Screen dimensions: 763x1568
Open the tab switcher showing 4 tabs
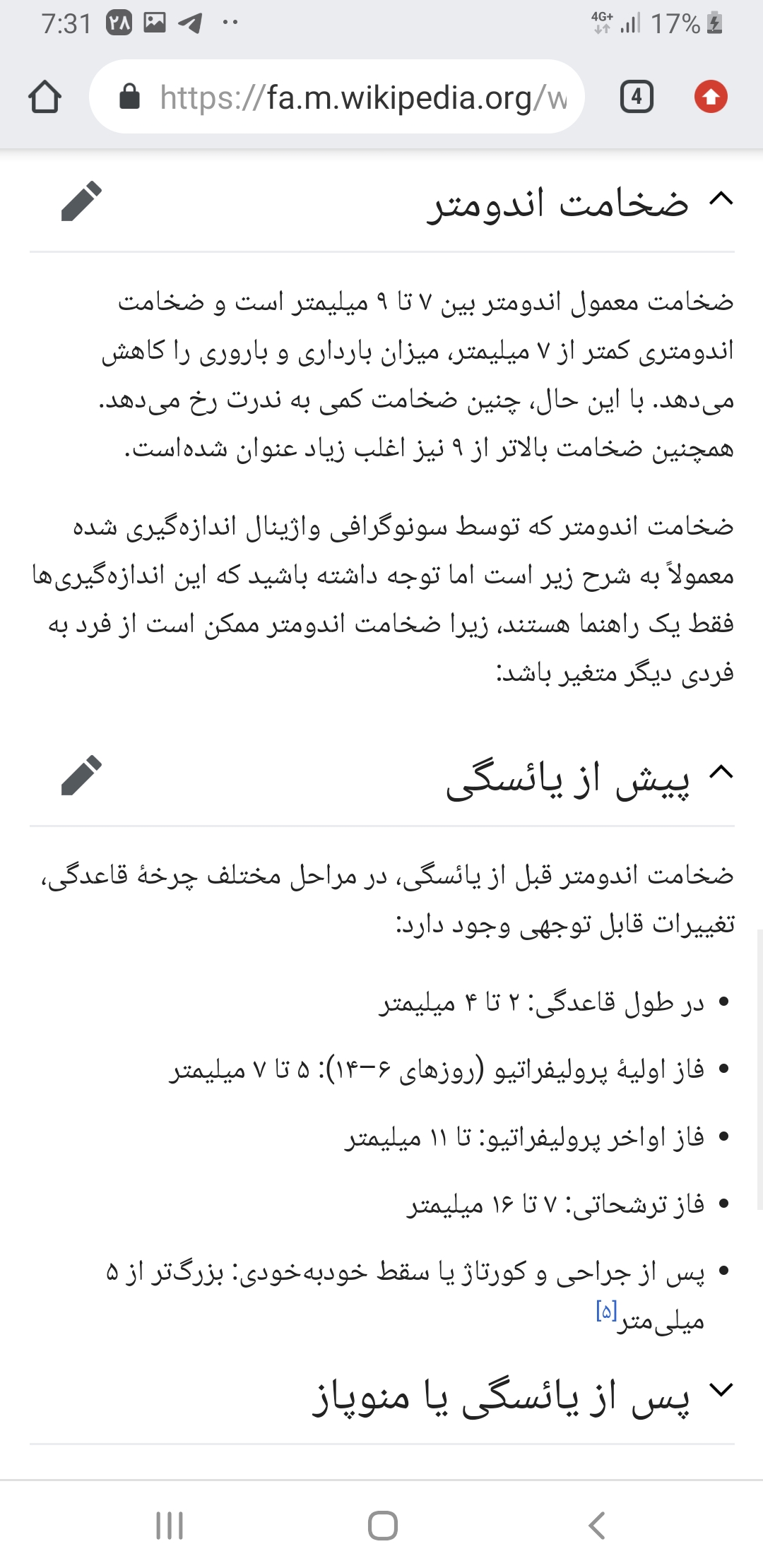637,97
